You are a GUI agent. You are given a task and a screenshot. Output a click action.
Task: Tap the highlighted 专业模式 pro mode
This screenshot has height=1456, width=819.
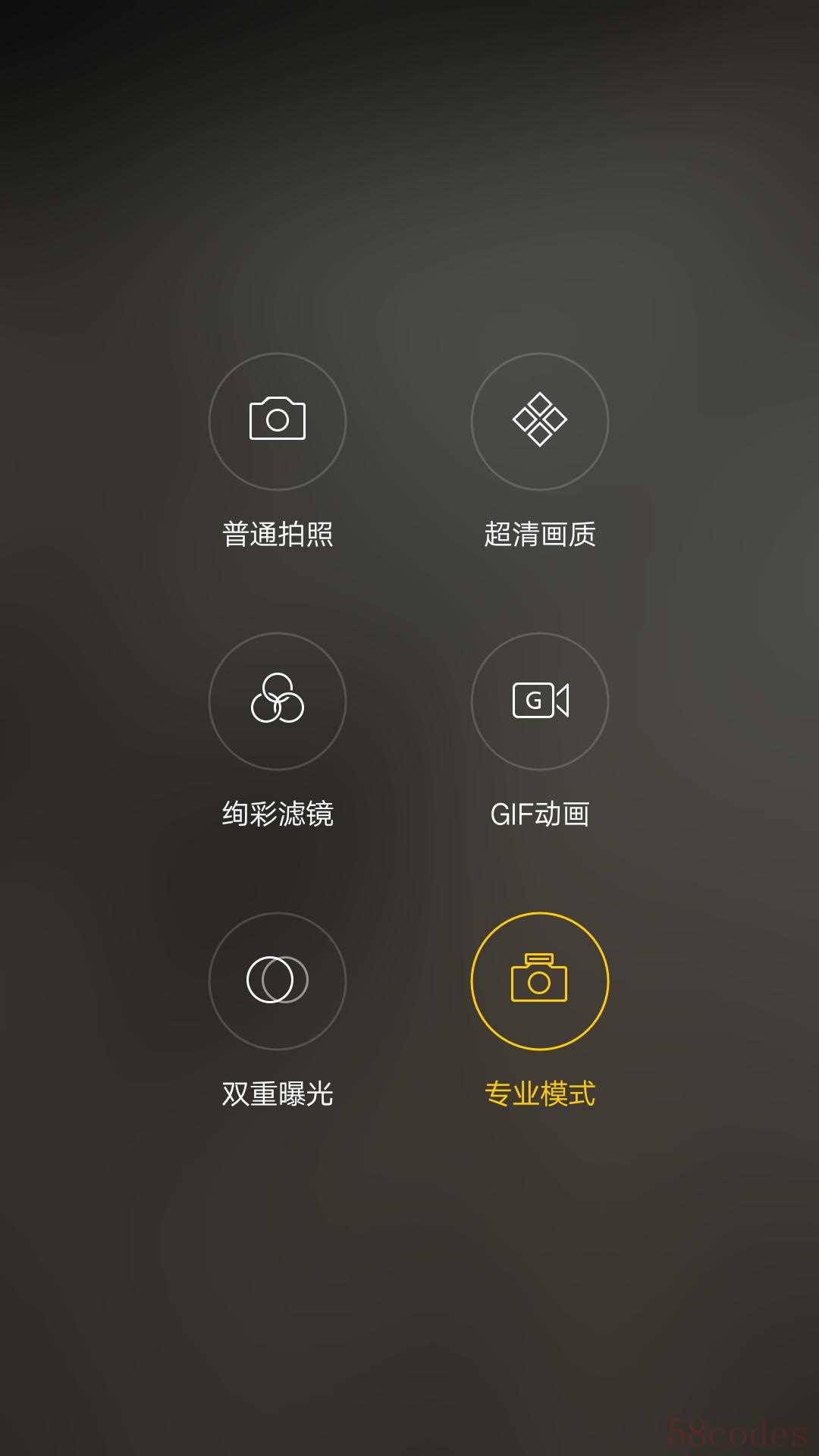click(x=539, y=981)
